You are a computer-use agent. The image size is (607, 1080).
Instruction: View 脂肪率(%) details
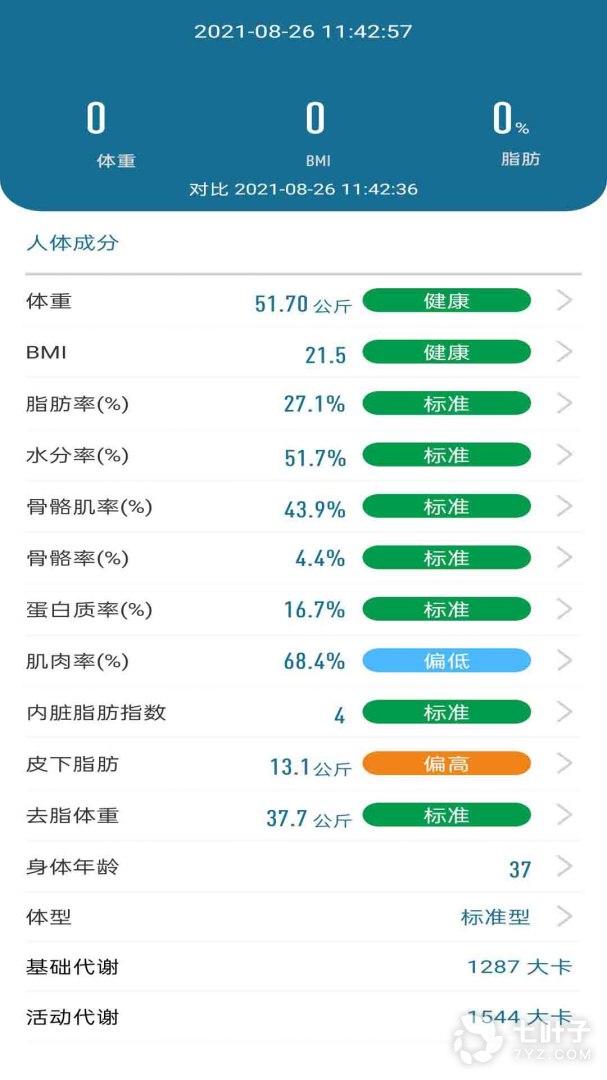click(x=303, y=404)
